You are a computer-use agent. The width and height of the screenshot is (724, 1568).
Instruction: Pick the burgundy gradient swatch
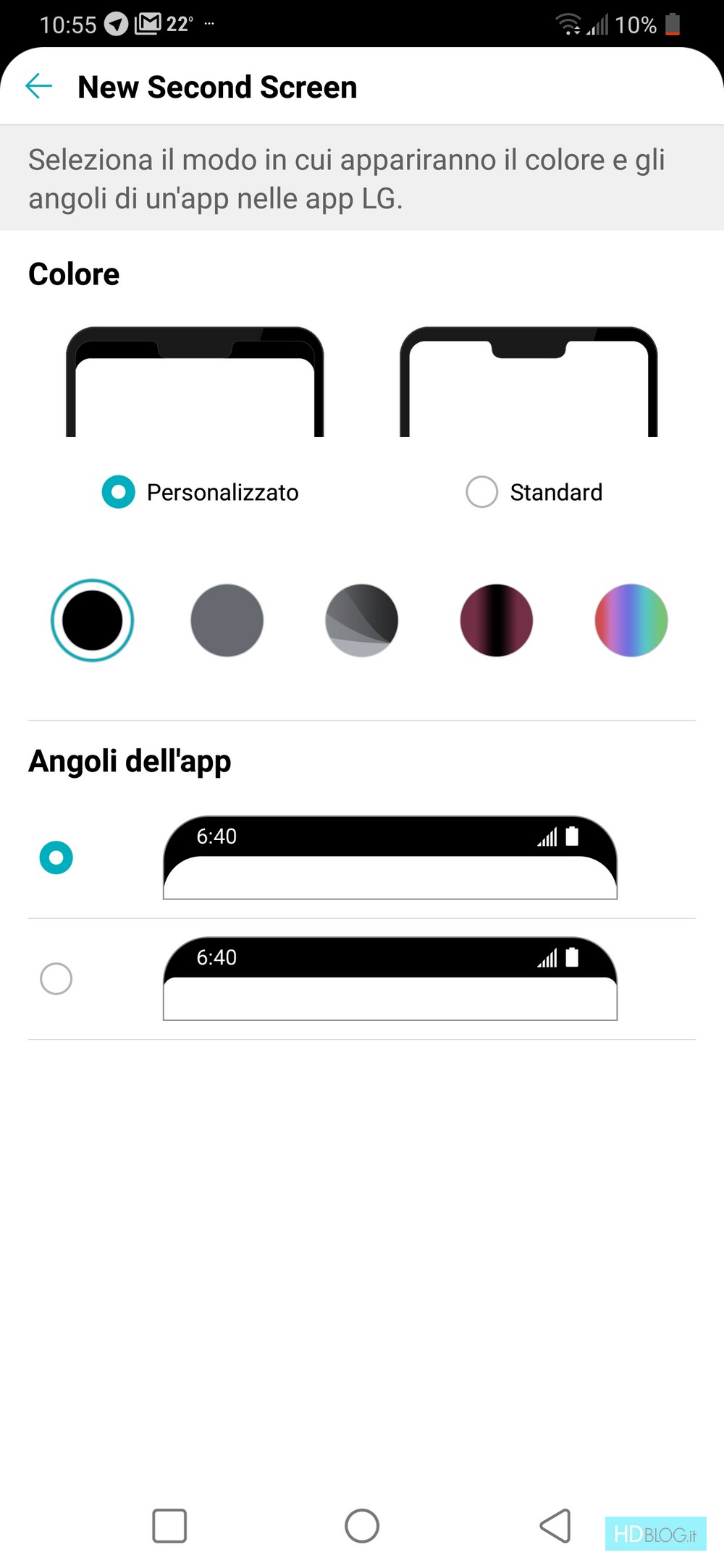click(497, 620)
